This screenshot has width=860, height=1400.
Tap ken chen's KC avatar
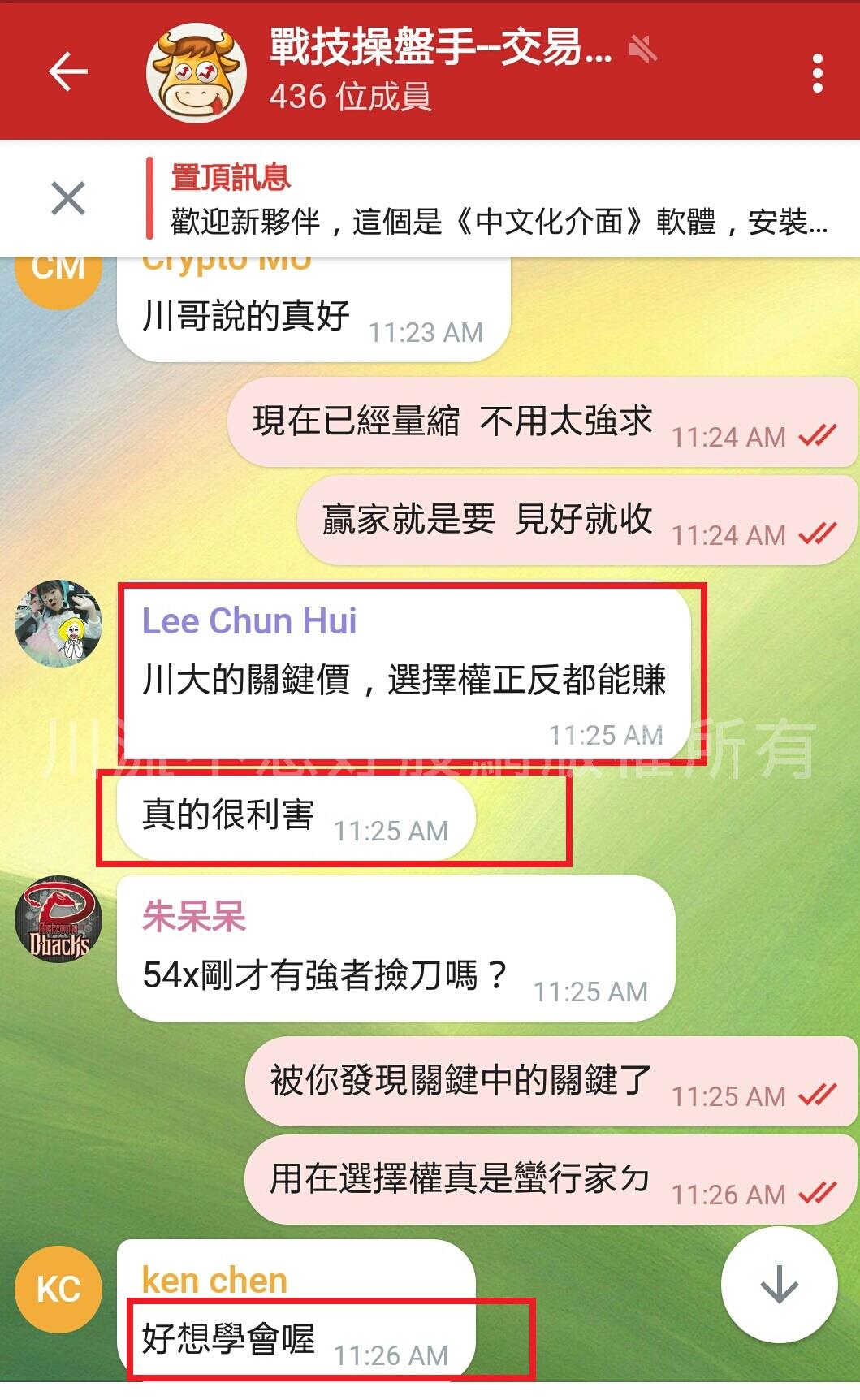(x=58, y=1289)
